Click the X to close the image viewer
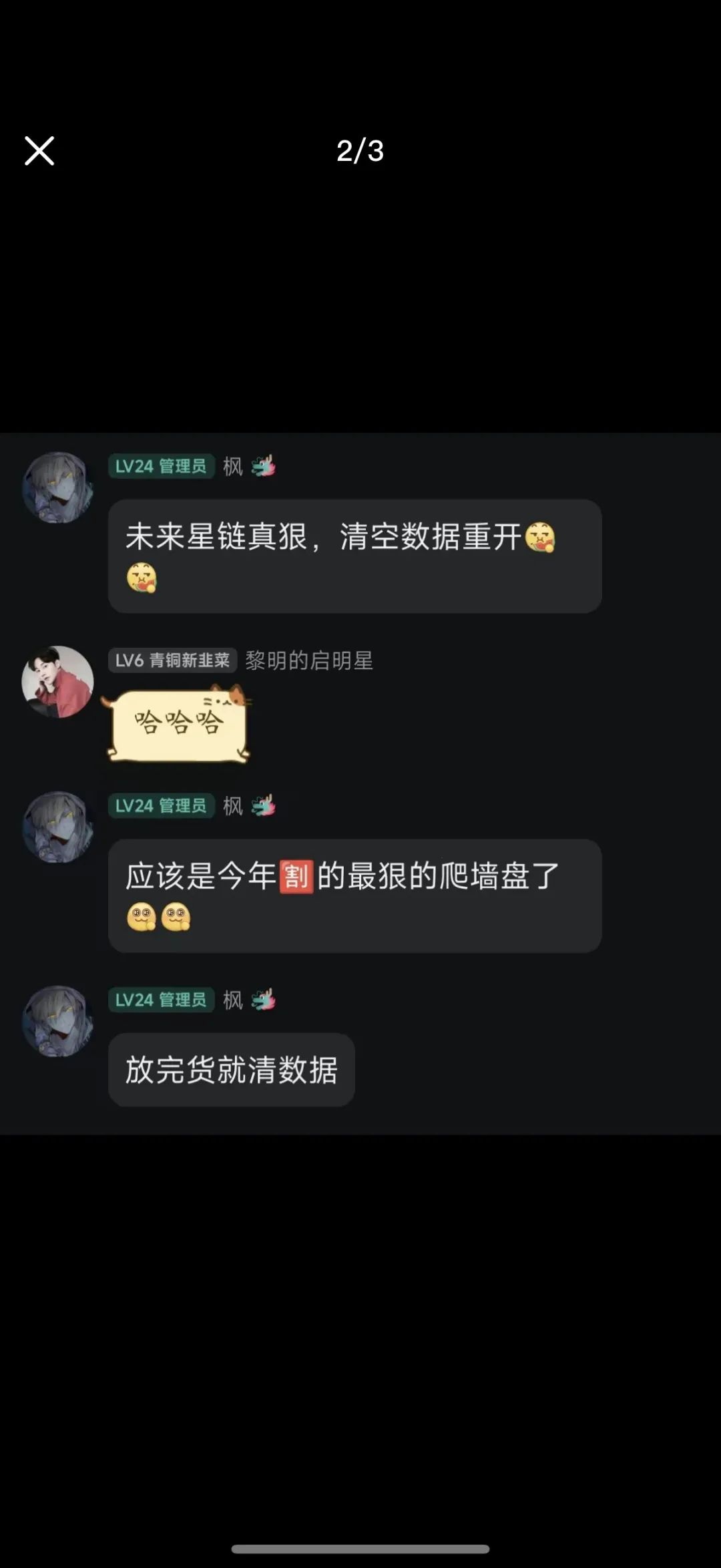Viewport: 721px width, 1568px height. [39, 152]
